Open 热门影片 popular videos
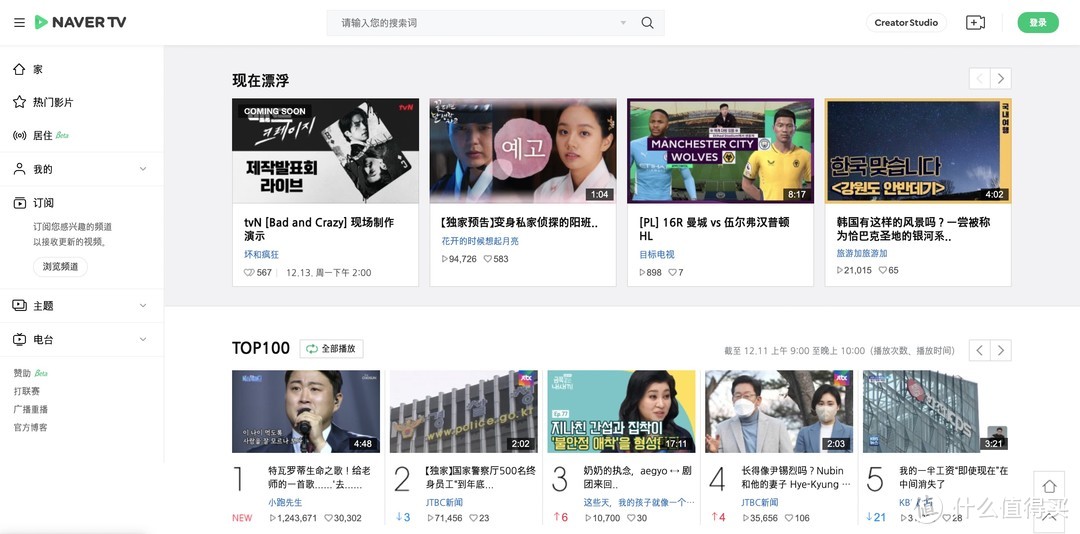 click(x=52, y=102)
